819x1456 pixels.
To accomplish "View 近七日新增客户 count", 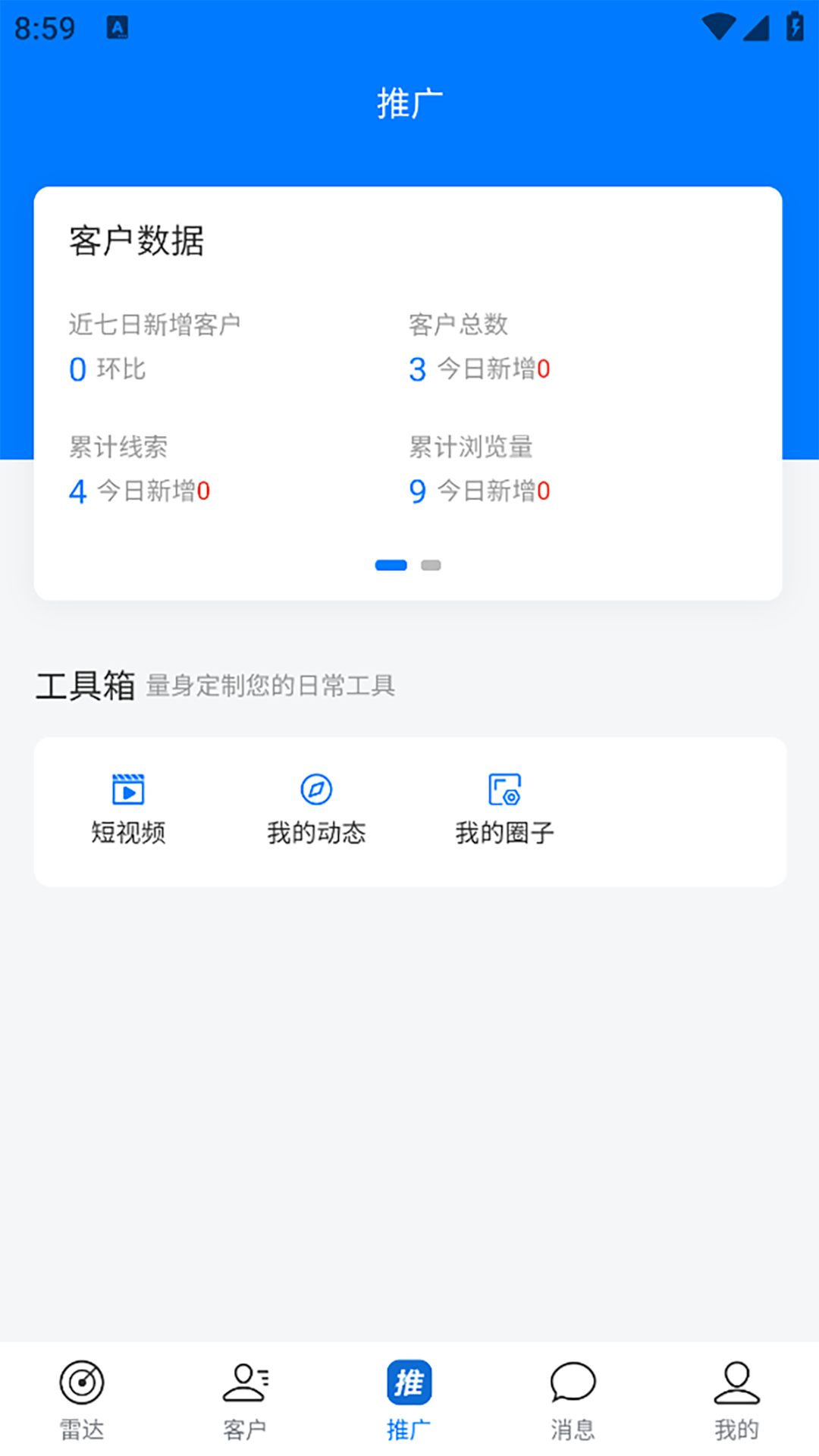I will tap(77, 369).
